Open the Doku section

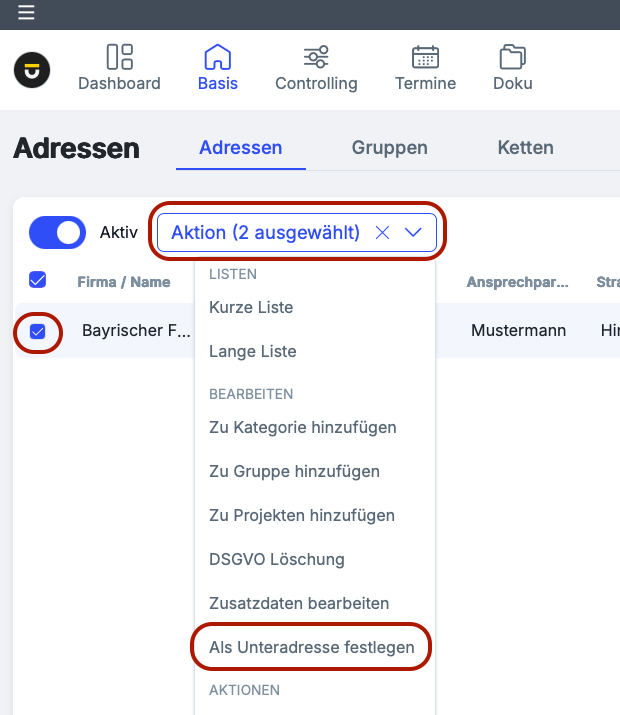(512, 68)
